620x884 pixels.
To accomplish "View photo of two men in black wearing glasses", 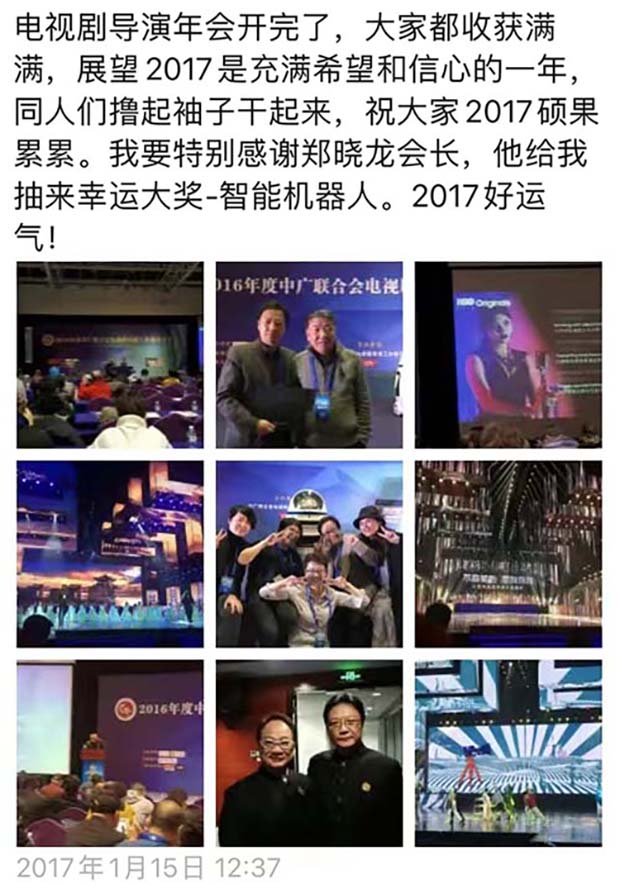I will 309,752.
